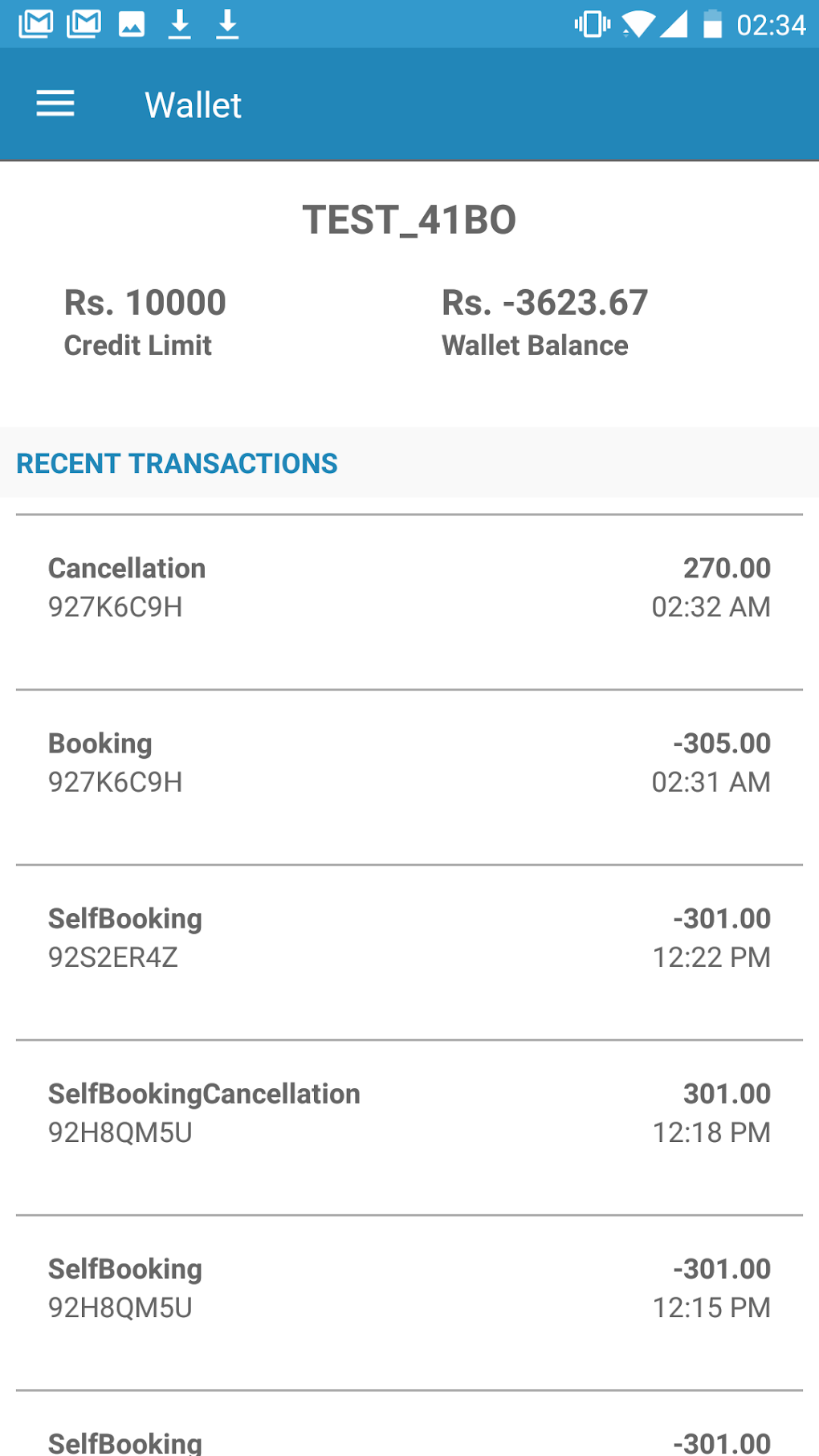Screen dimensions: 819x1456
Task: Open the first Gmail notification icon
Action: (x=36, y=23)
